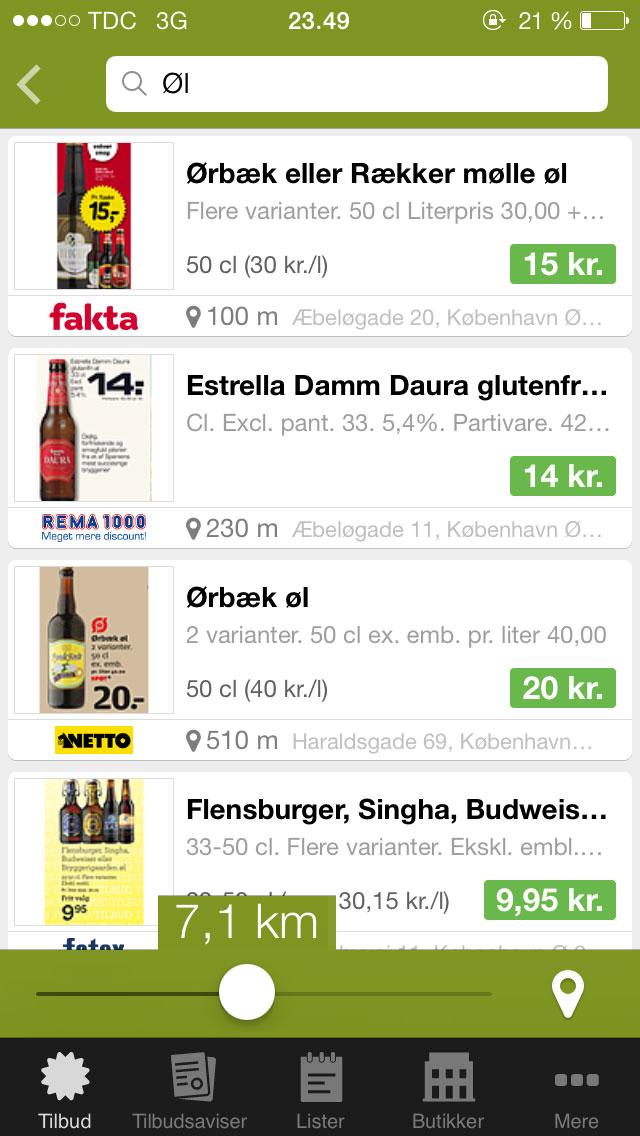Viewport: 640px width, 1136px height.
Task: Tap the search field containing Øl
Action: [x=356, y=84]
